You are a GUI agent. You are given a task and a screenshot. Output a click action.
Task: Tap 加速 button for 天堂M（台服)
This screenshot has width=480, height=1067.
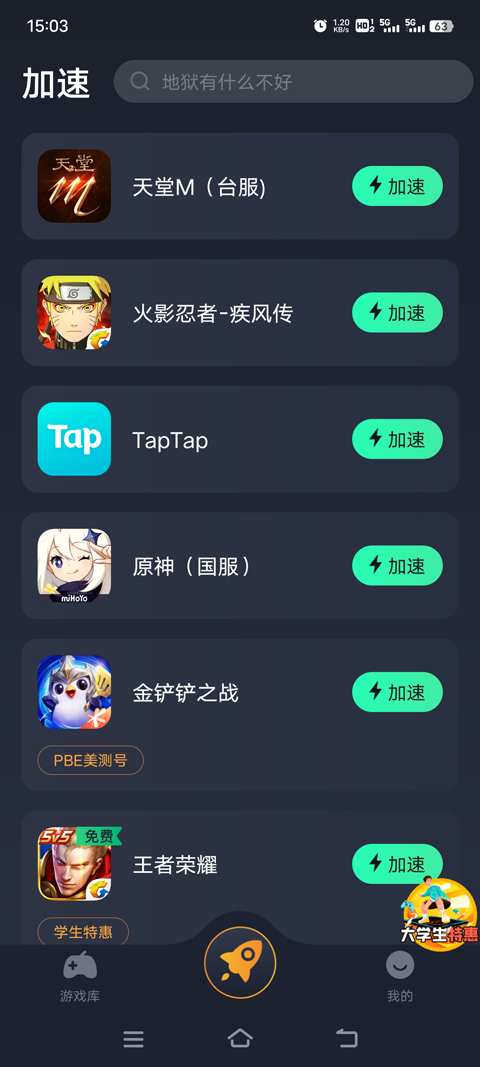(397, 186)
